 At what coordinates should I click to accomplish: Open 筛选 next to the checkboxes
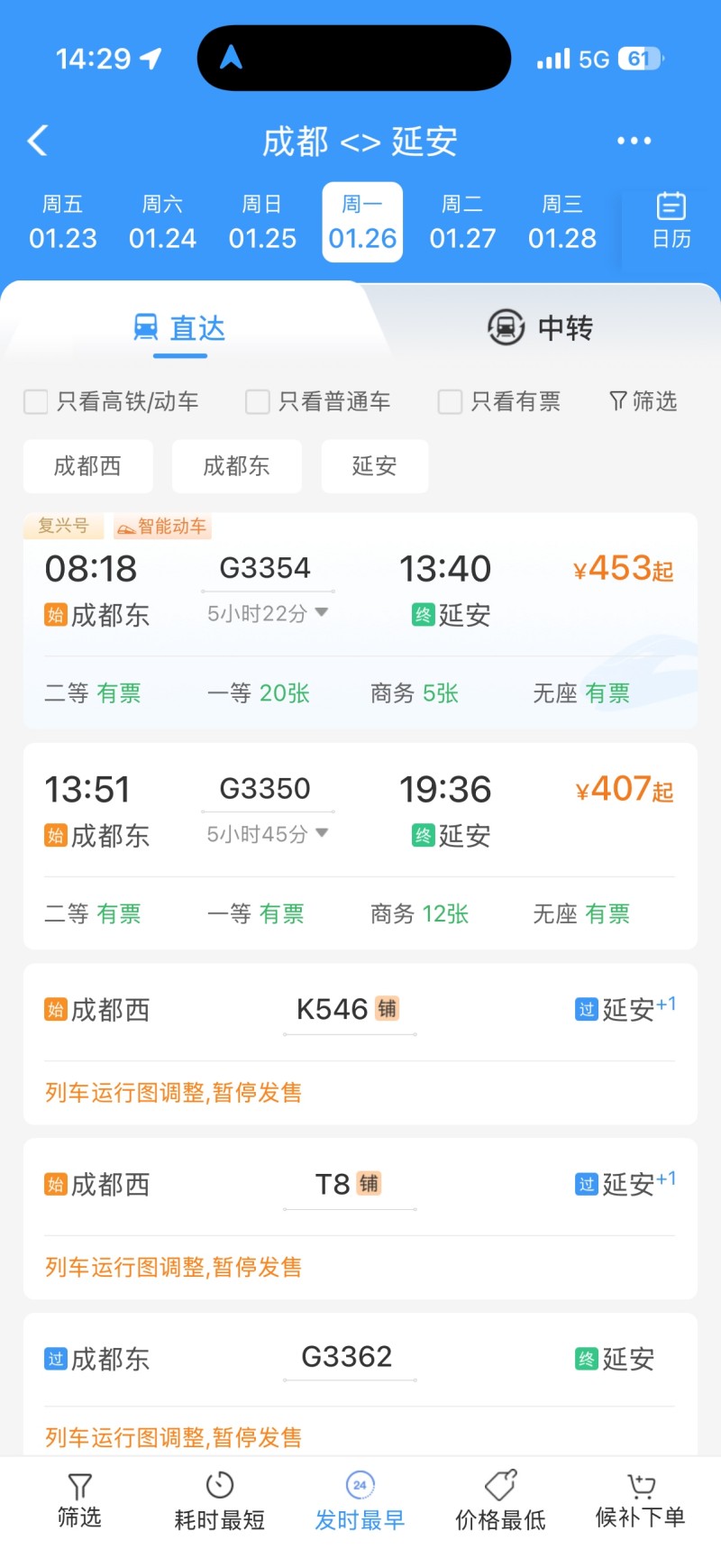(643, 401)
